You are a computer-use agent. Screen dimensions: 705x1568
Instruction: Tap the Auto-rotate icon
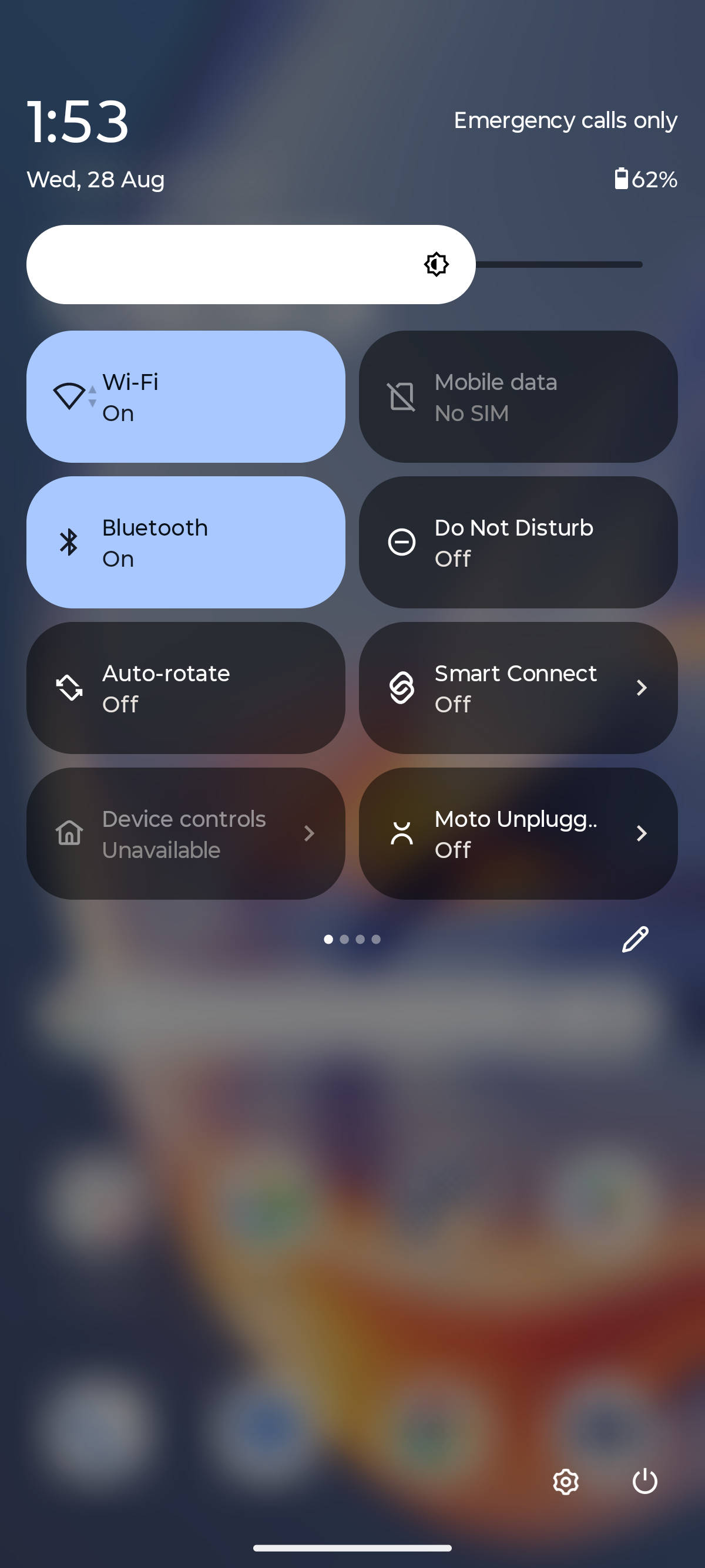69,687
